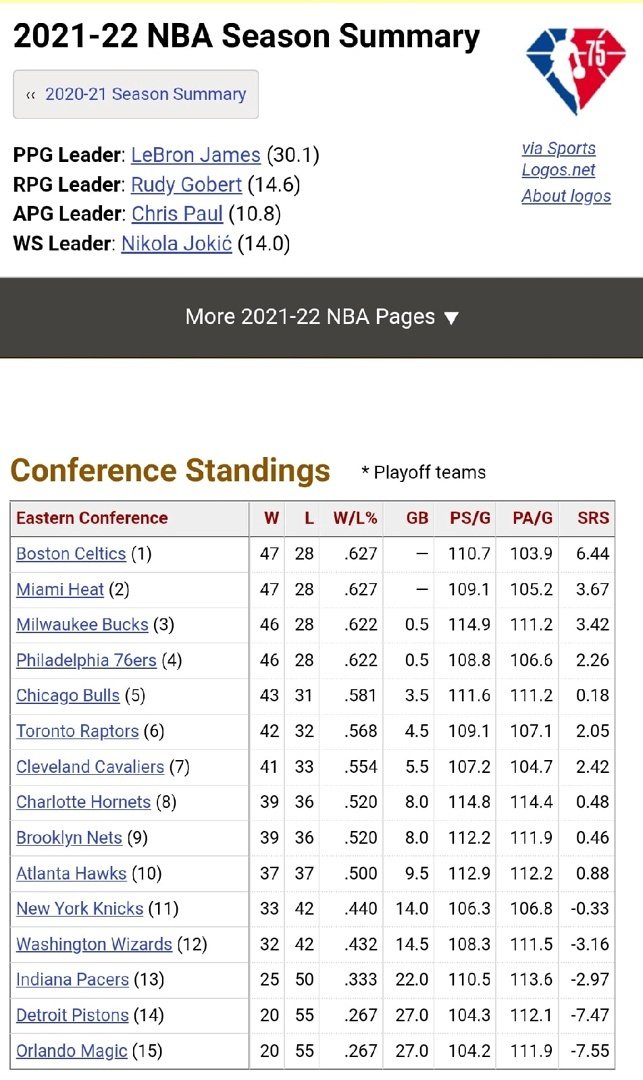View Chris Paul's profile link
Viewport: 643px width, 1080px height.
coord(177,214)
